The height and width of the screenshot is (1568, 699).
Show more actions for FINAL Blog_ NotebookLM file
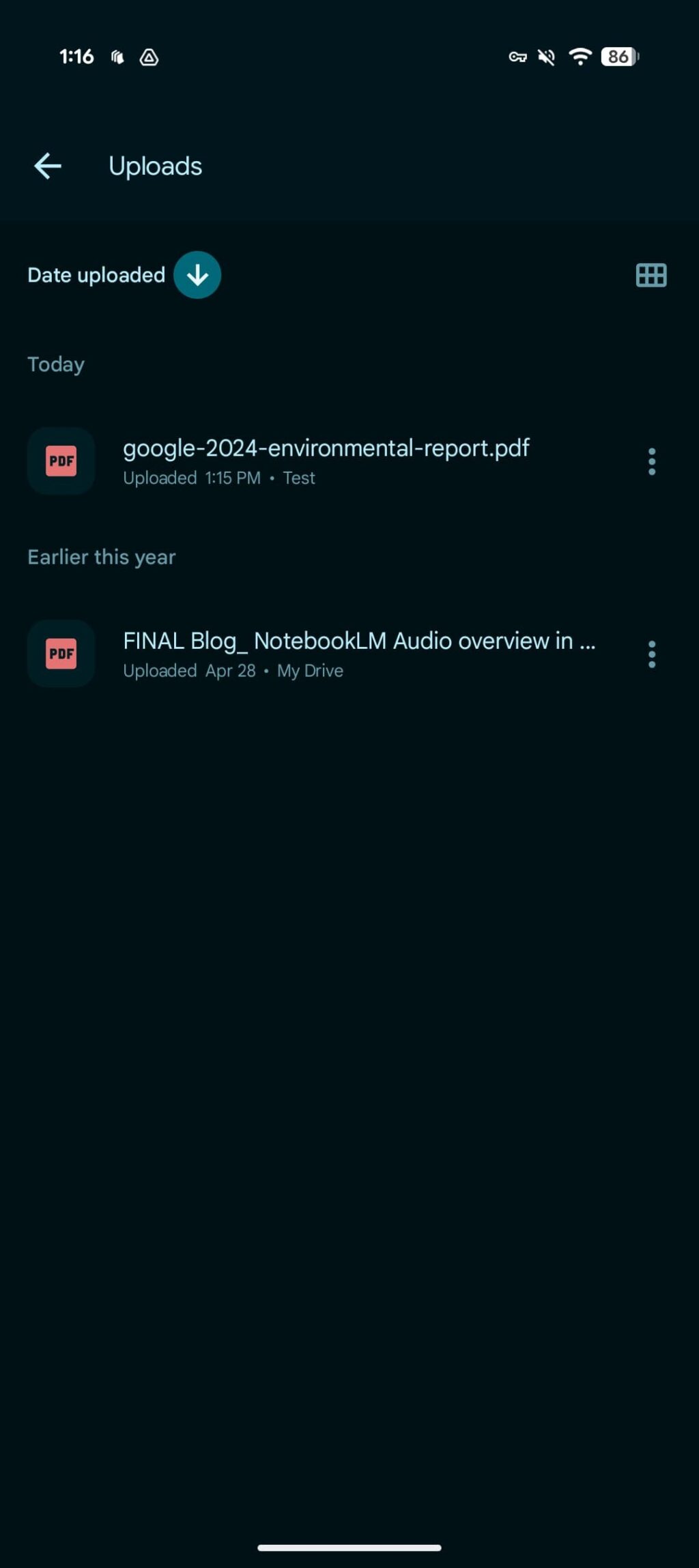click(x=652, y=654)
